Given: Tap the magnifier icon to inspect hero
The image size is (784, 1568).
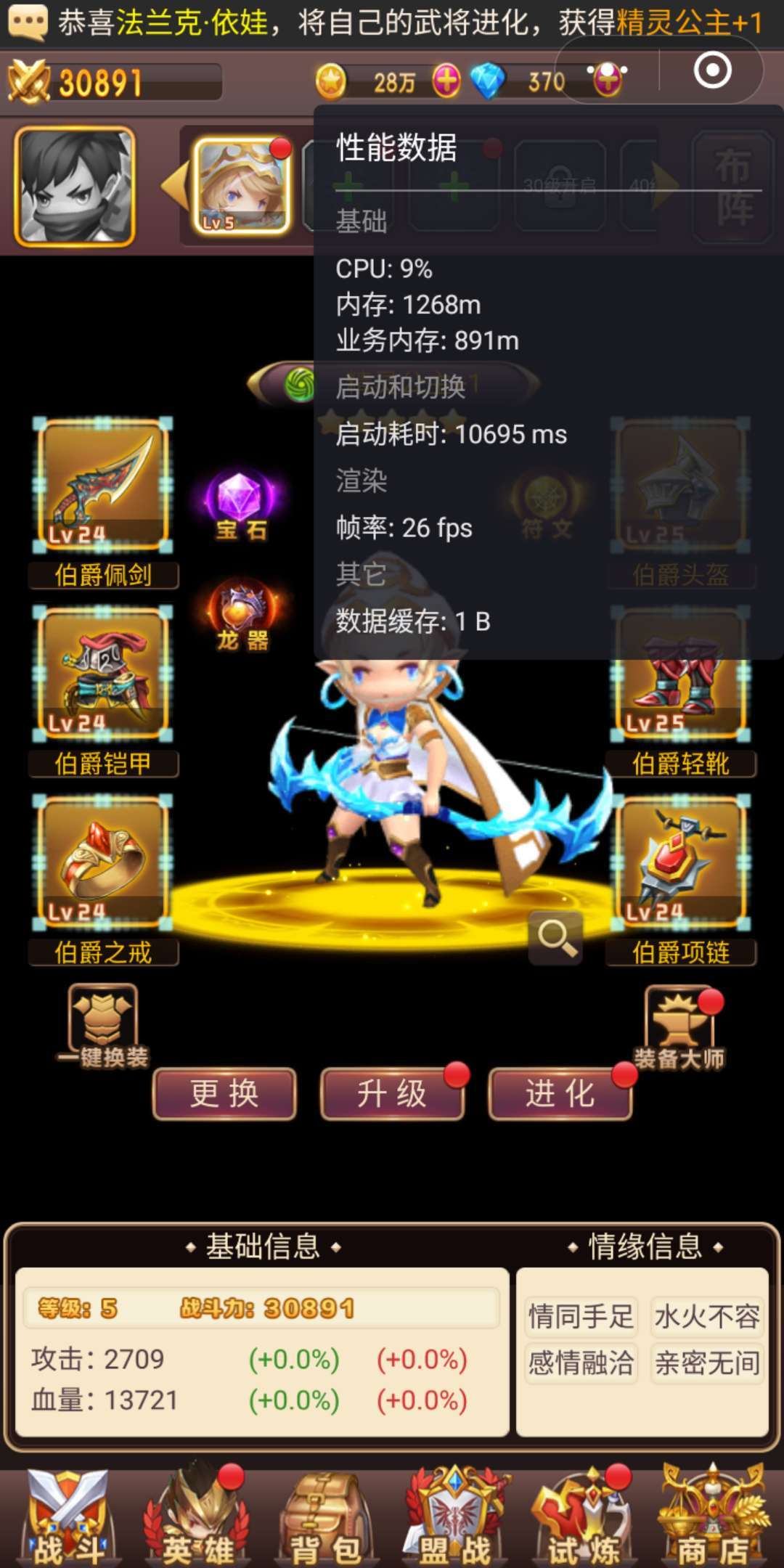Looking at the screenshot, I should (x=556, y=937).
